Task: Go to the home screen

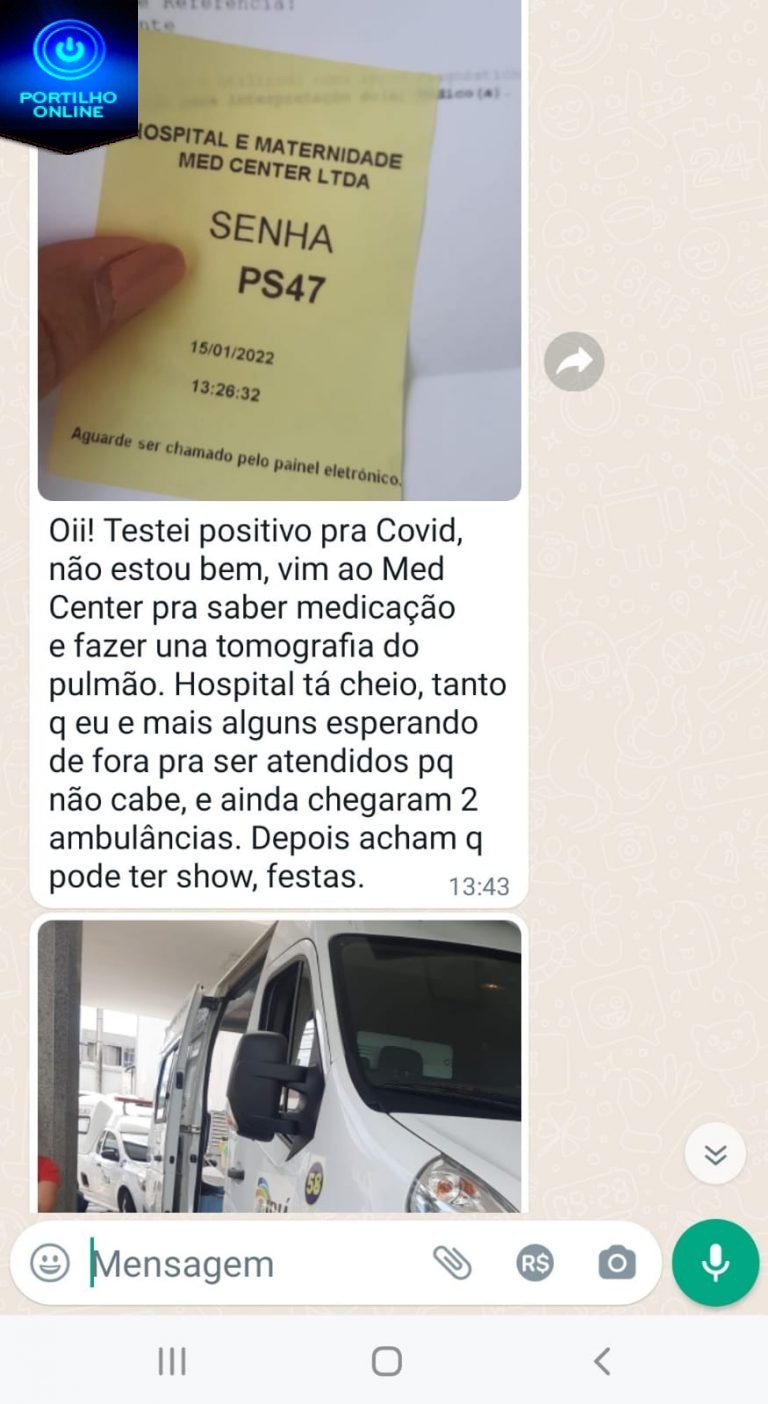Action: point(386,1361)
